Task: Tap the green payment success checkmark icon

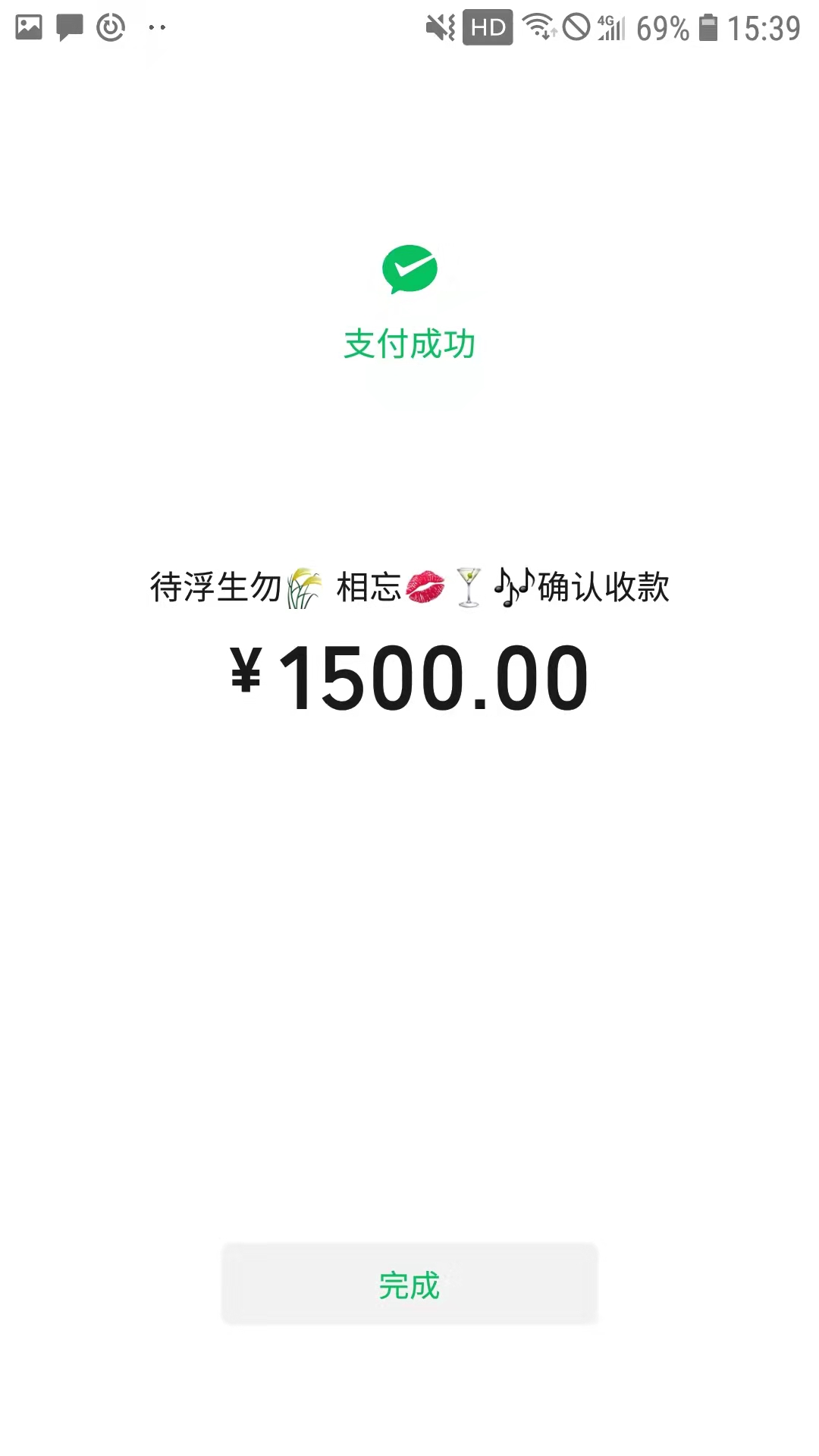Action: [409, 271]
